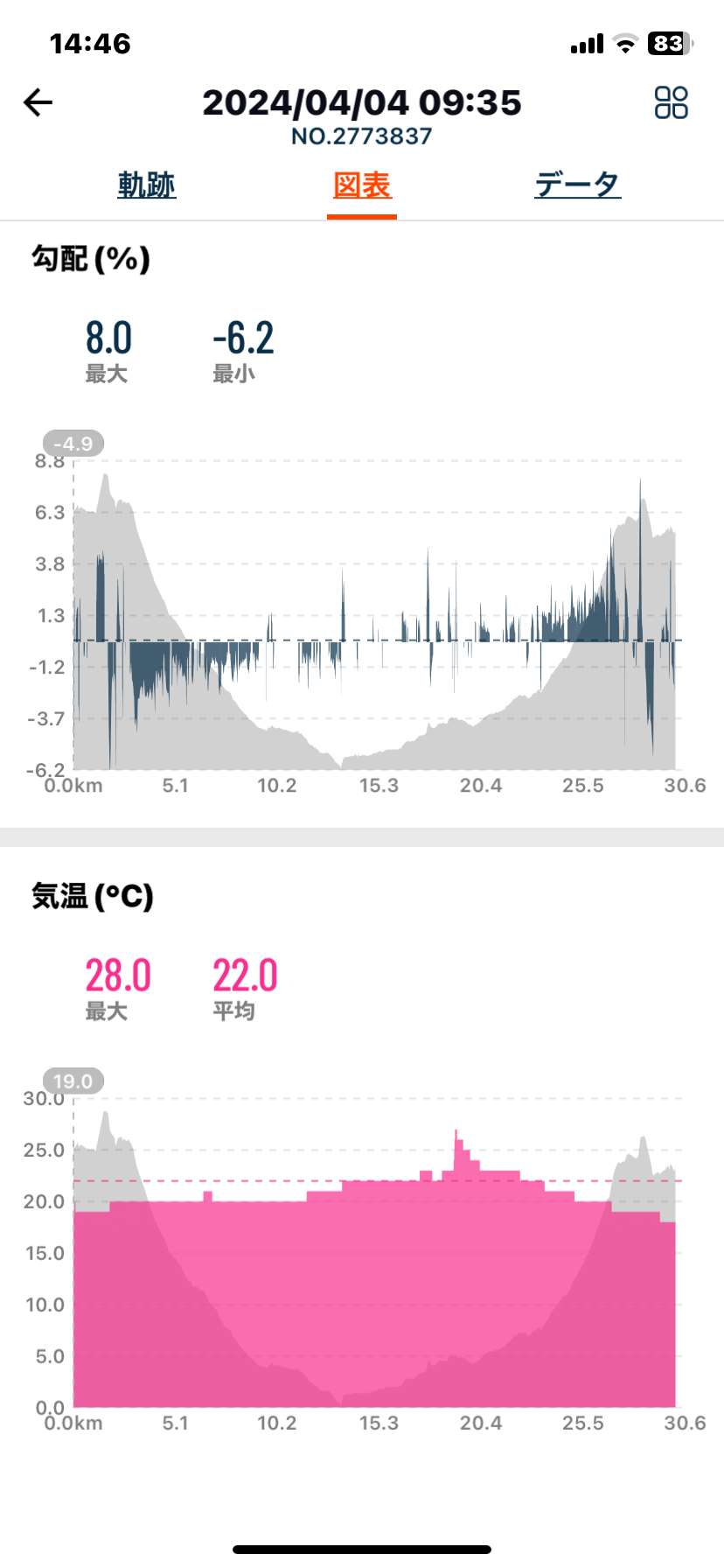Switch to the 軌跡 tab
The width and height of the screenshot is (724, 1568).
(147, 185)
